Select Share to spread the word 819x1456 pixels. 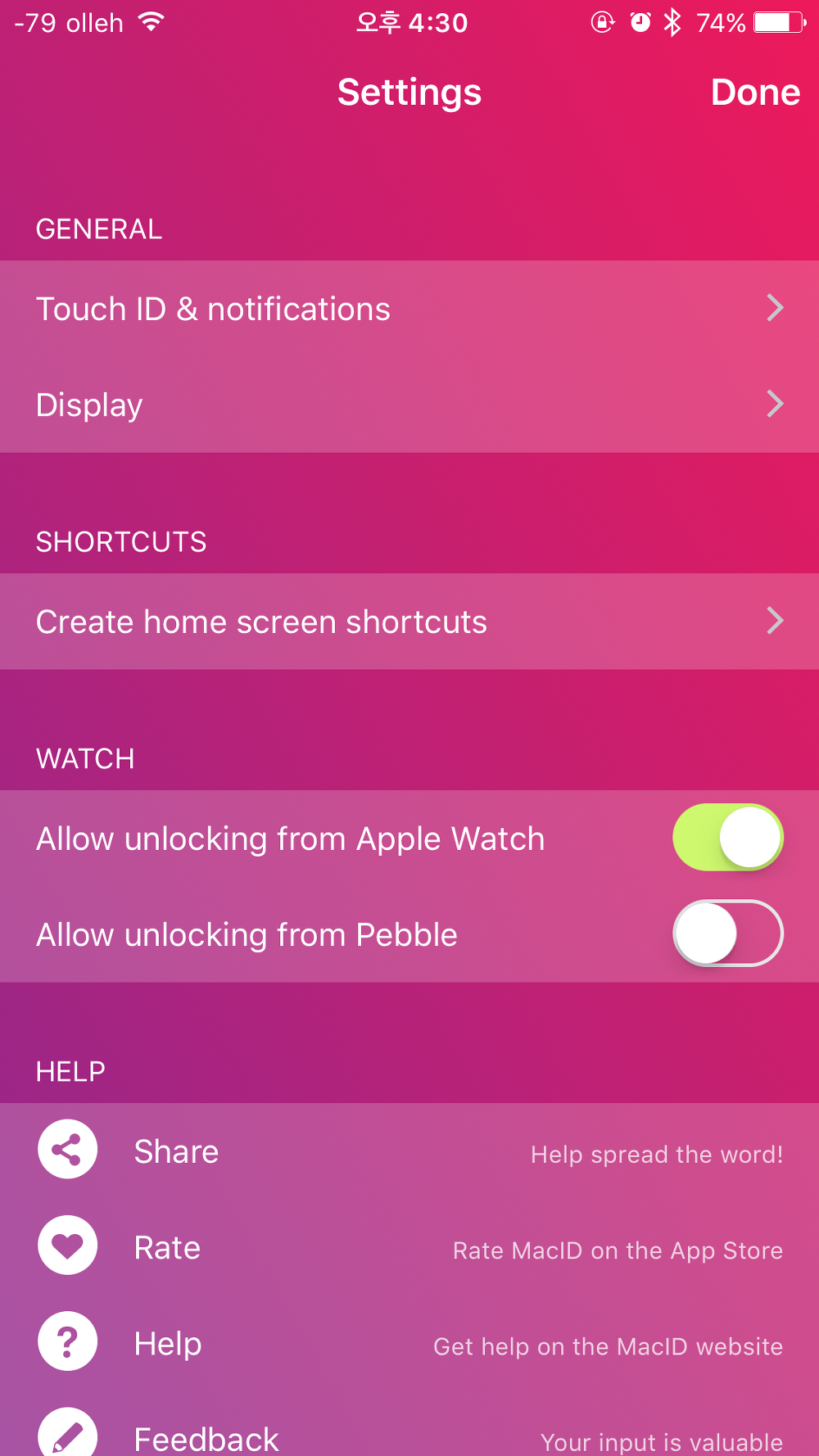(409, 1151)
